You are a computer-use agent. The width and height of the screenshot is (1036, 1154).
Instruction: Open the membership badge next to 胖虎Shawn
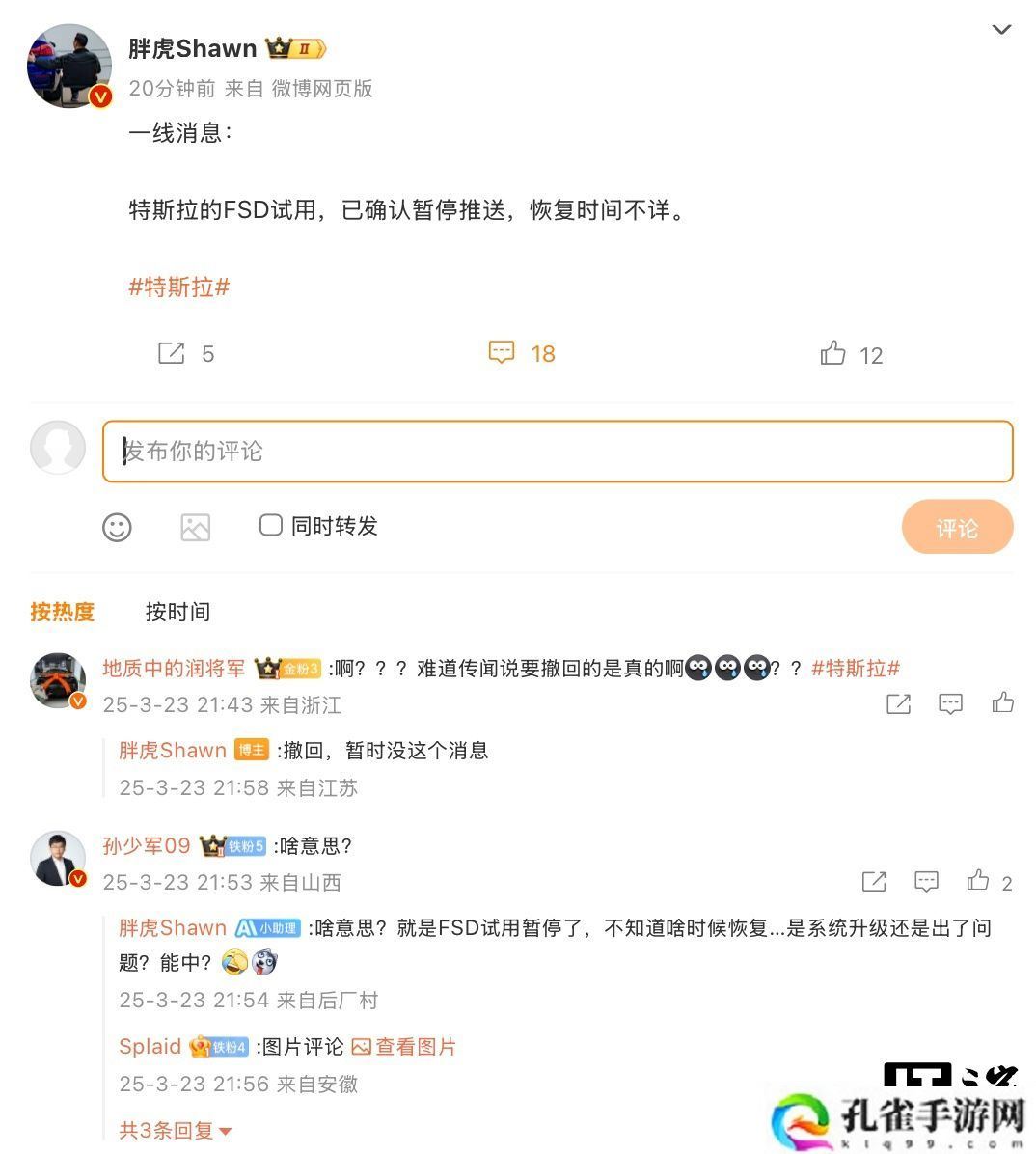295,48
